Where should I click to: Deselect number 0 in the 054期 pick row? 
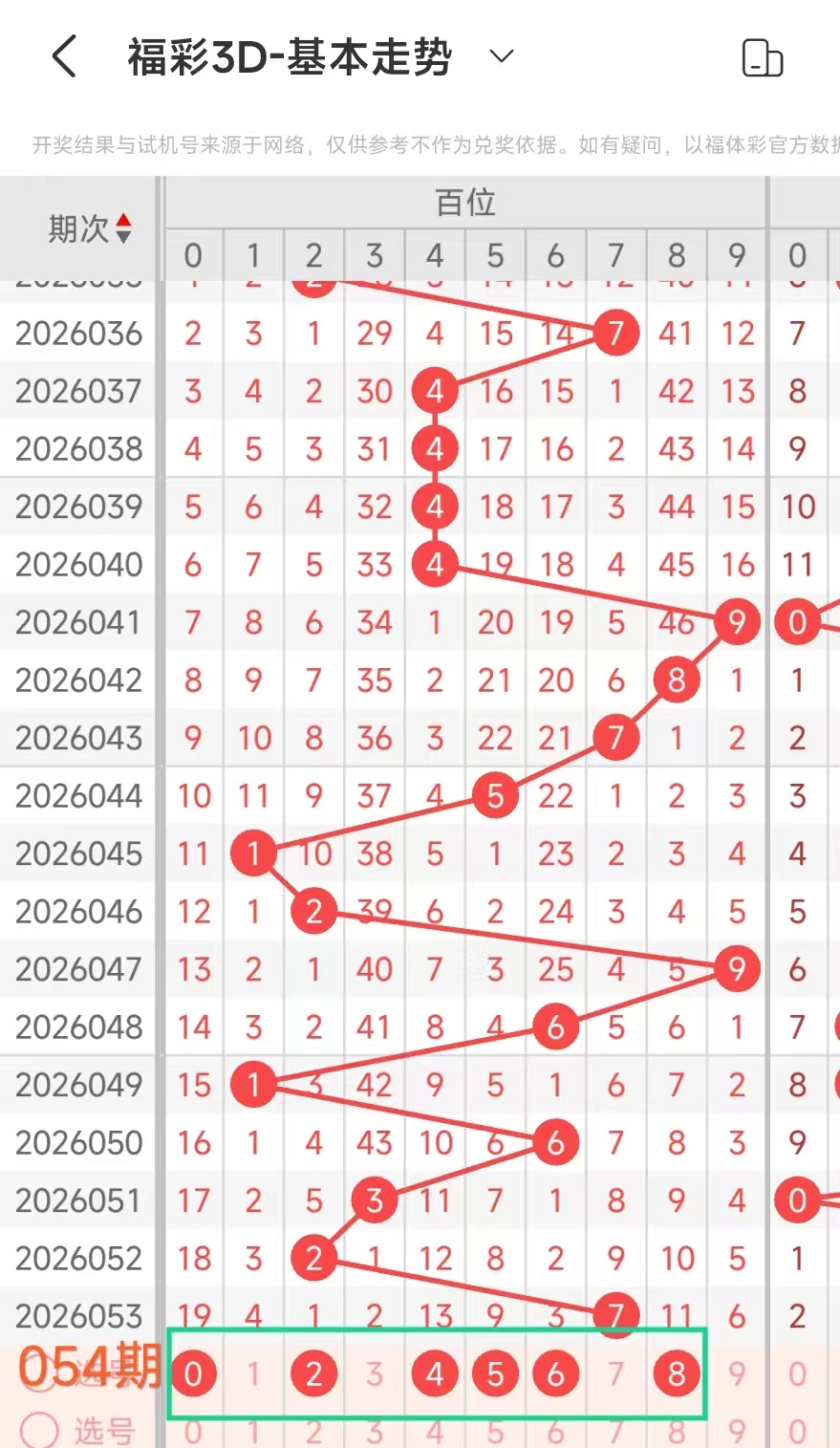click(x=193, y=1374)
